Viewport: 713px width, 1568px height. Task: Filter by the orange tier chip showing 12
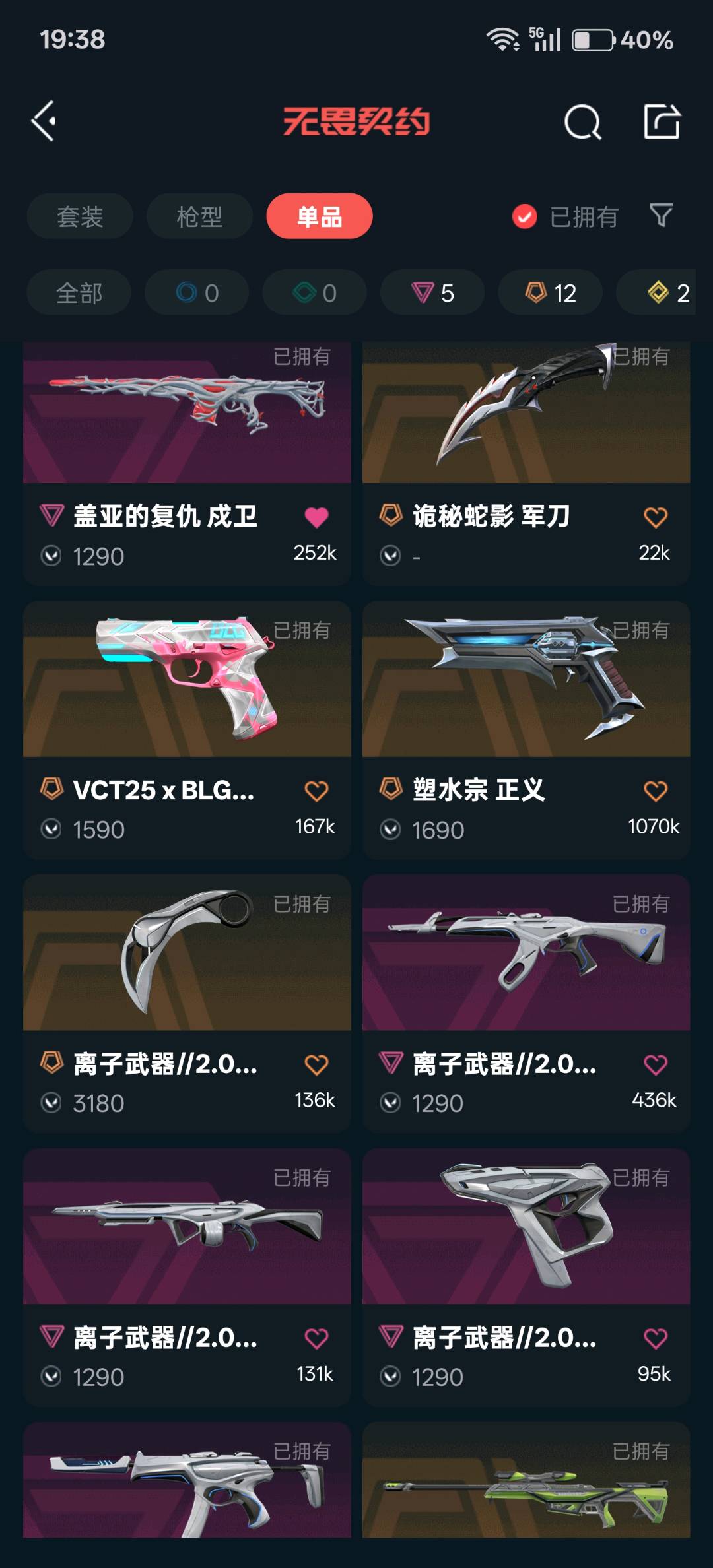(550, 292)
